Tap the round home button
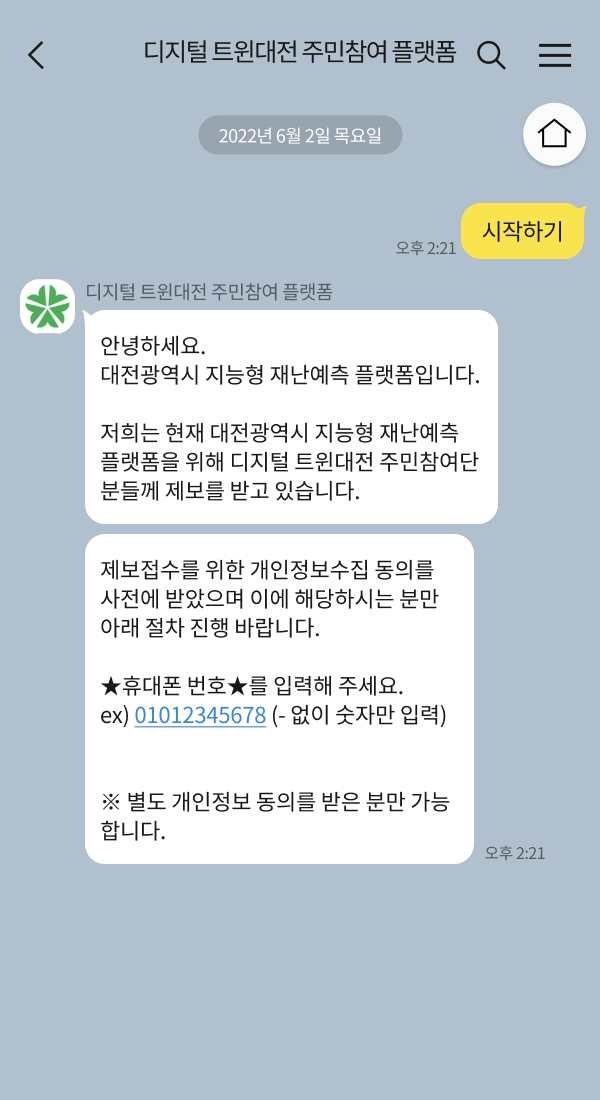Screen dimensions: 600x1100 pyautogui.click(x=554, y=134)
